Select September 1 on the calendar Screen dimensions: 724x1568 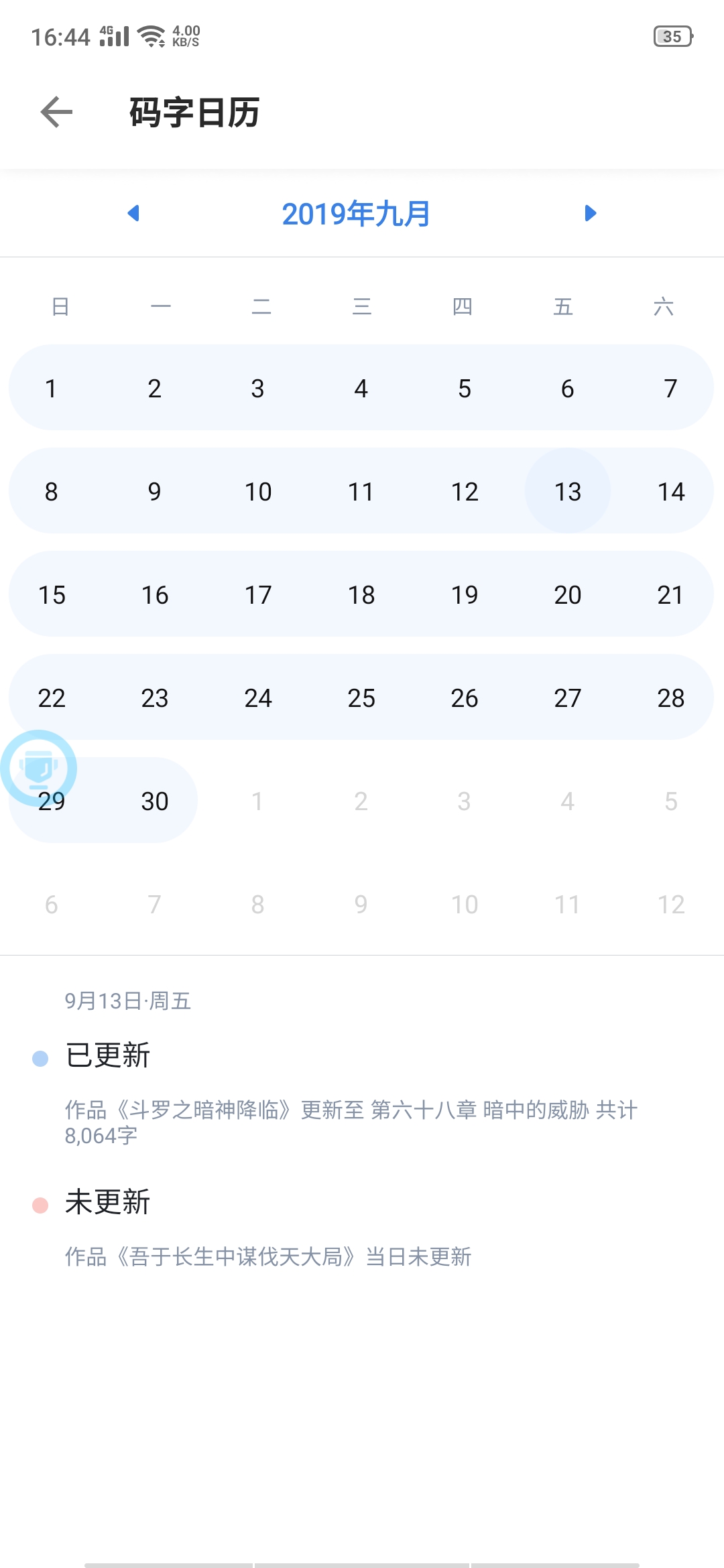point(51,389)
